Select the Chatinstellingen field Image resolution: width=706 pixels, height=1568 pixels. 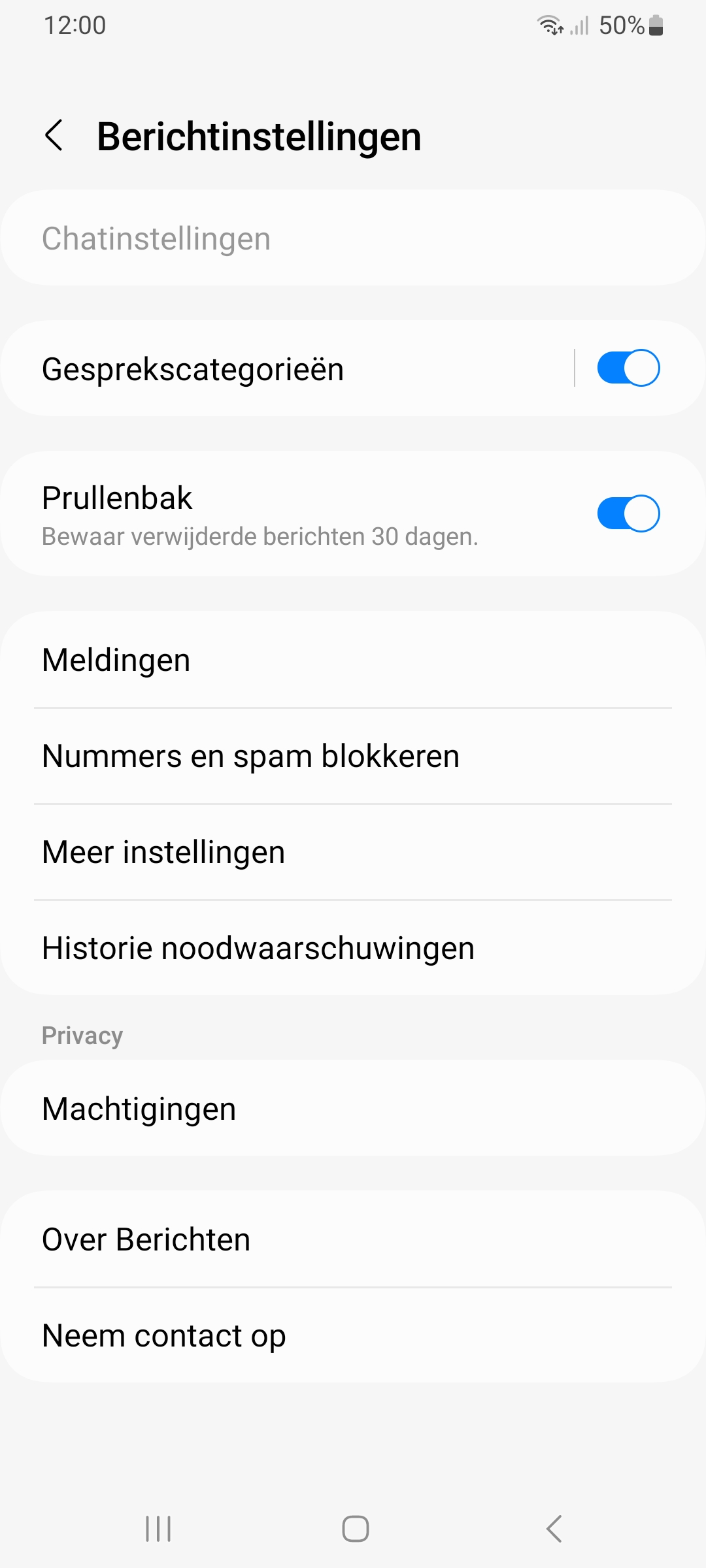click(x=353, y=237)
